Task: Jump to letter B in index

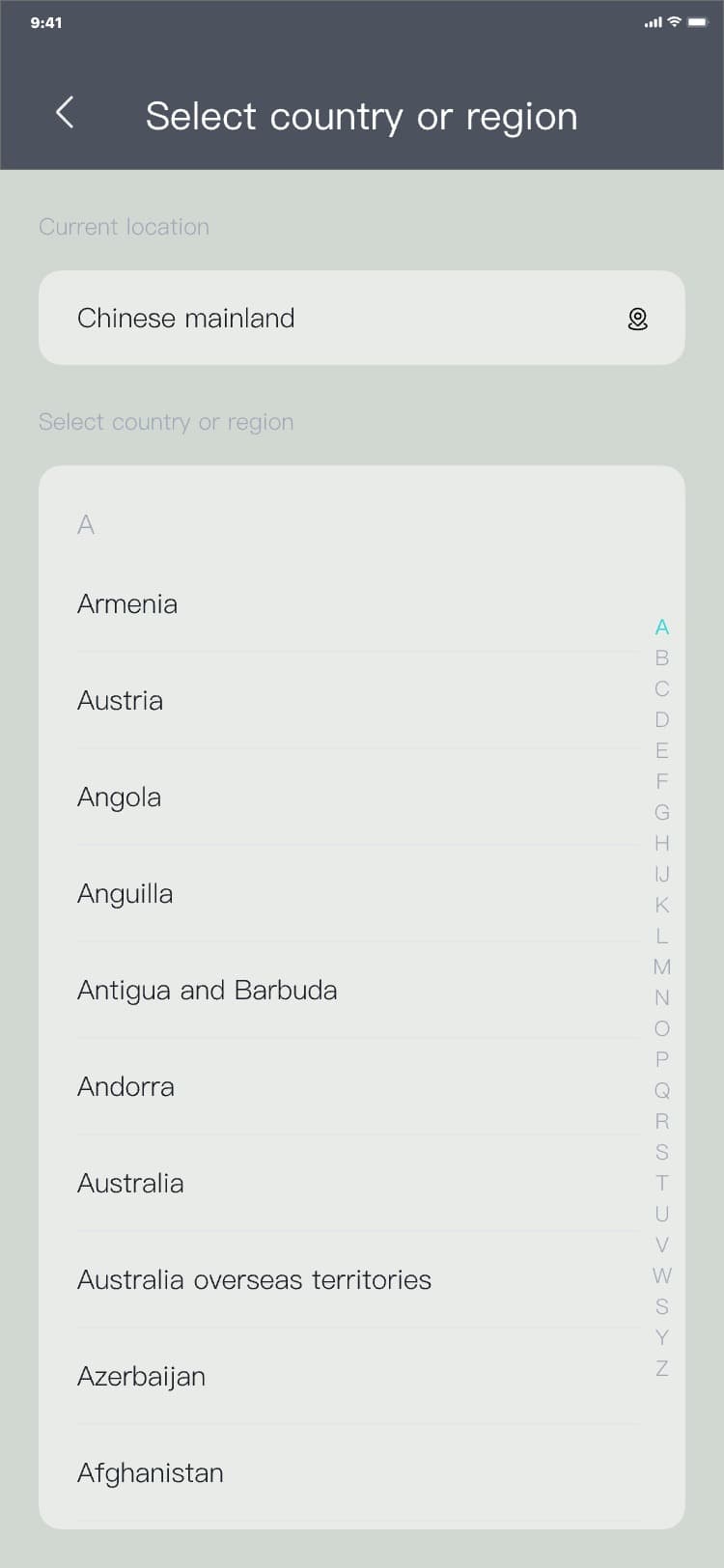Action: click(662, 658)
